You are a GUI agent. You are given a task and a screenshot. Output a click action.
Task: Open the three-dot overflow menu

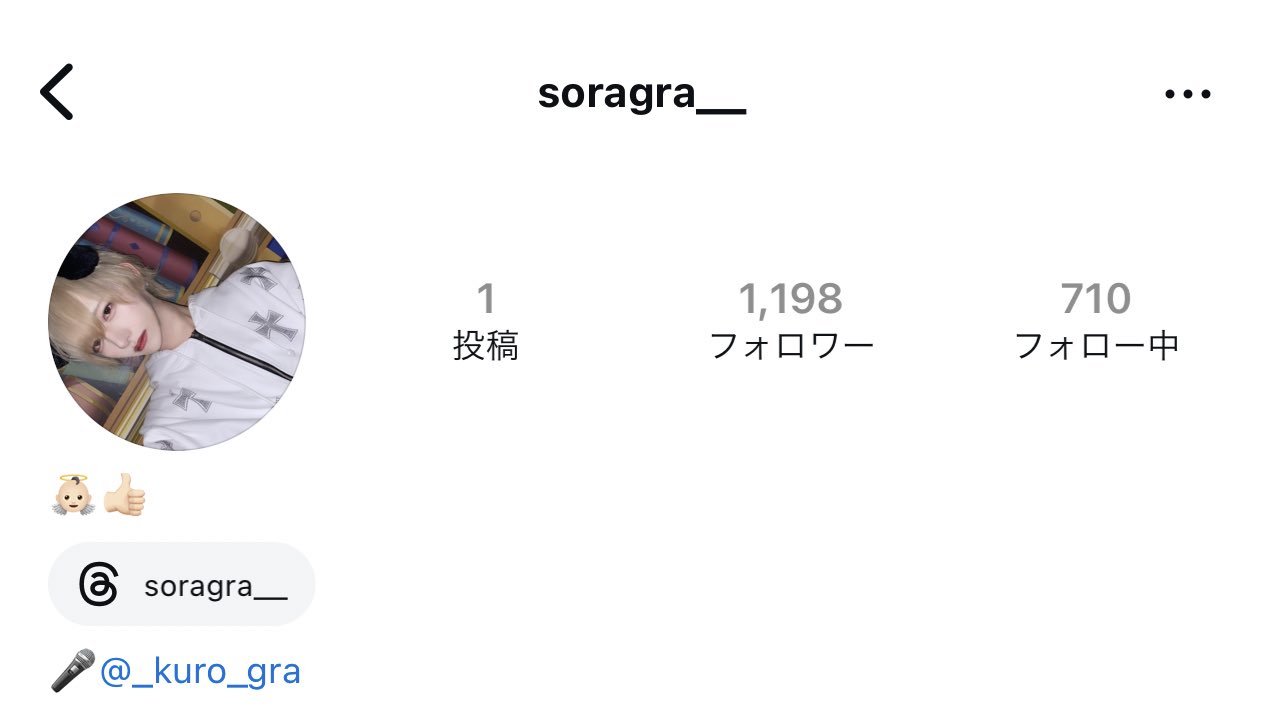(x=1188, y=94)
